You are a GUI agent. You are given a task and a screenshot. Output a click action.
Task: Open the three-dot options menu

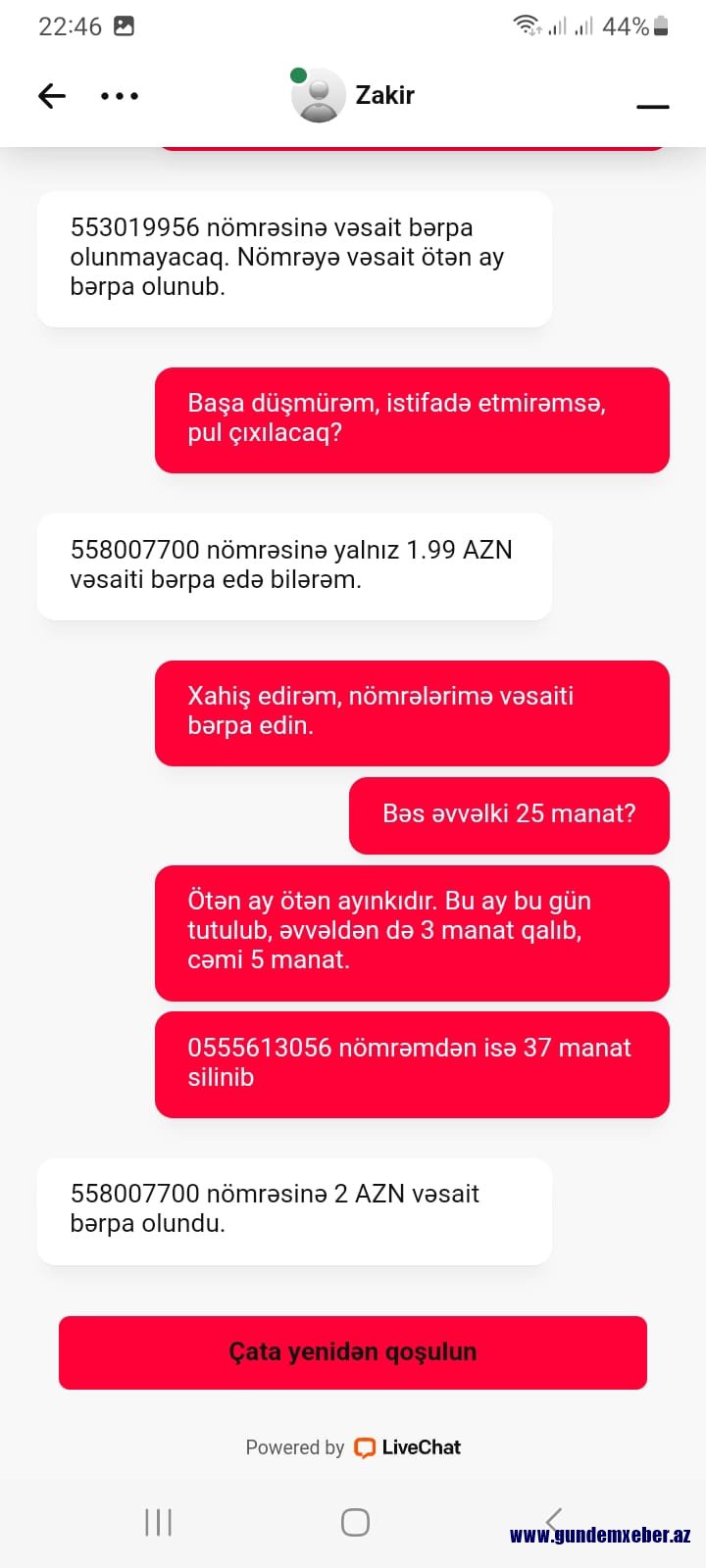120,96
